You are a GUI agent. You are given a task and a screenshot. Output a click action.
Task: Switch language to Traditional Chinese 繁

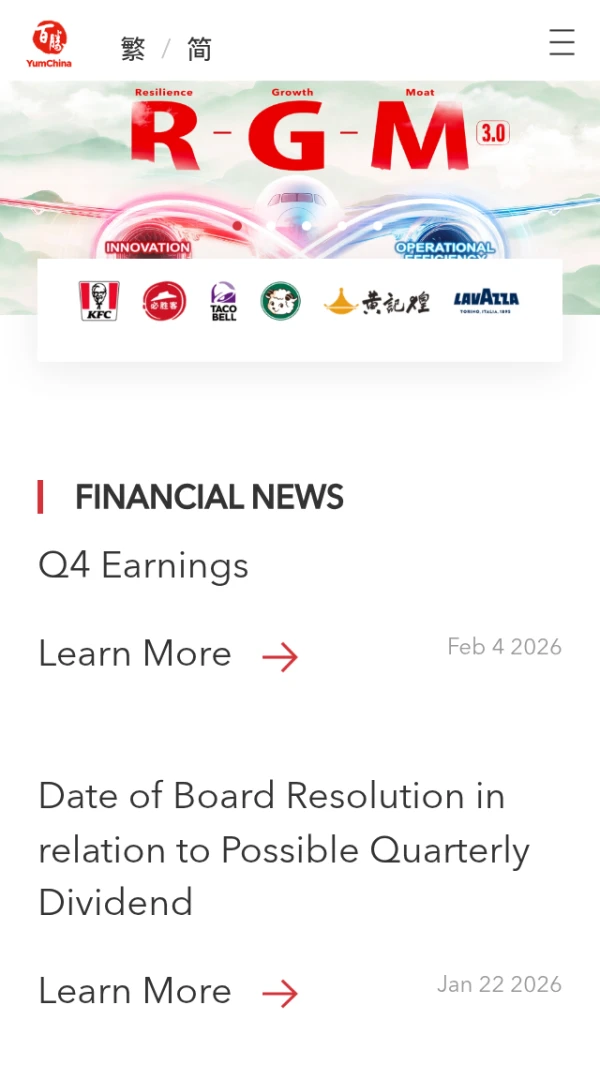click(x=133, y=48)
